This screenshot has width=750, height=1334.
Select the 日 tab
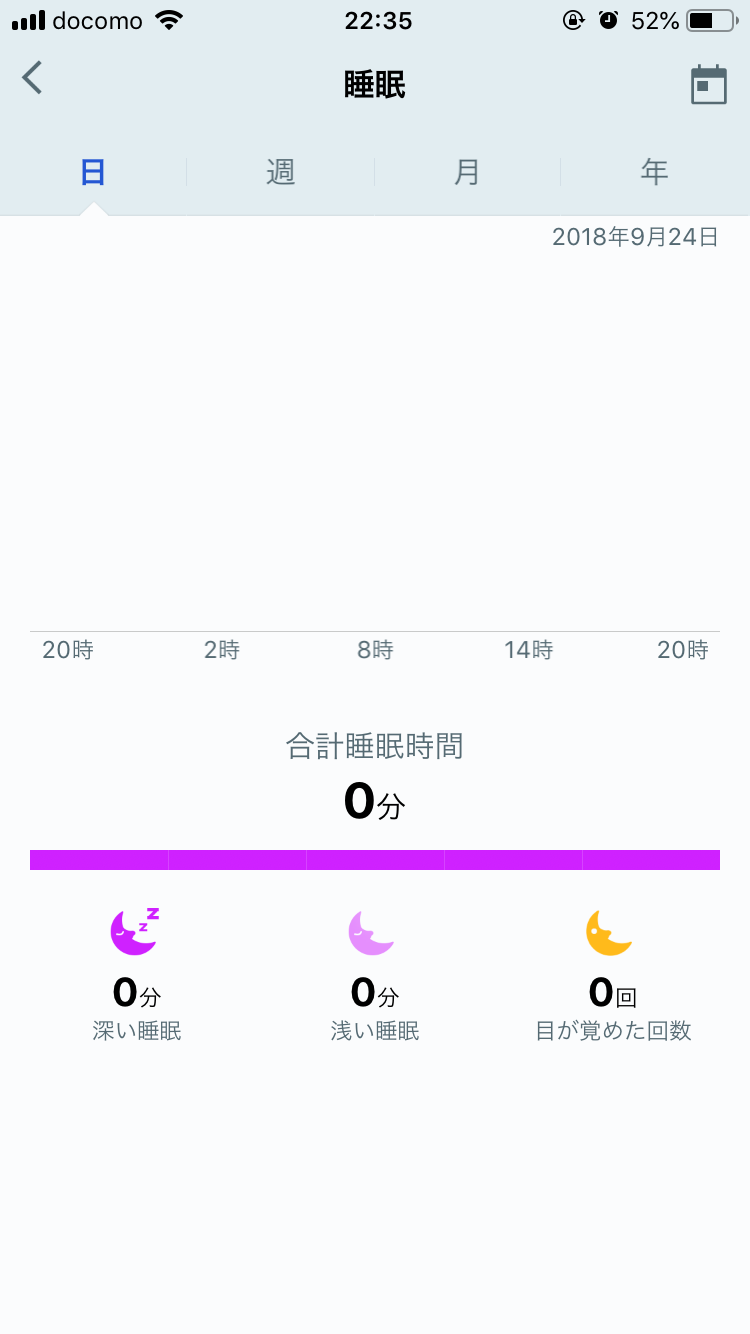tap(93, 172)
